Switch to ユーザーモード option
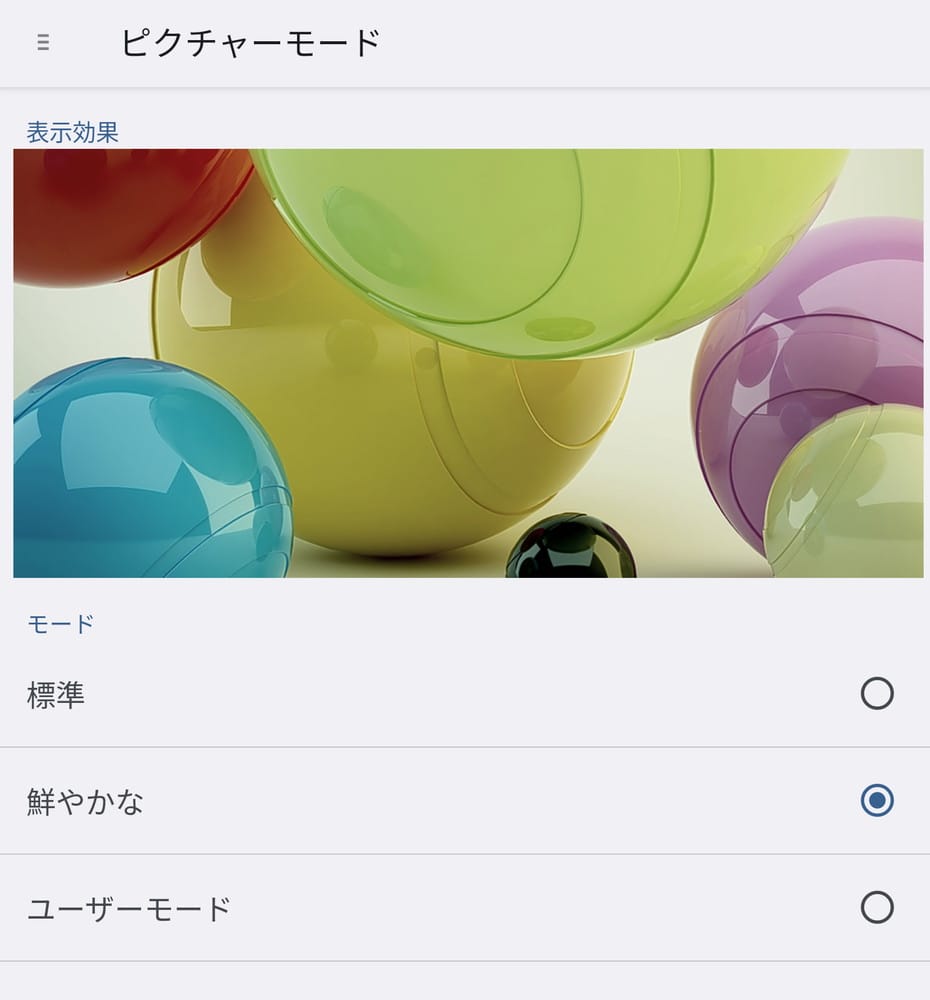930x1000 pixels. (x=876, y=908)
